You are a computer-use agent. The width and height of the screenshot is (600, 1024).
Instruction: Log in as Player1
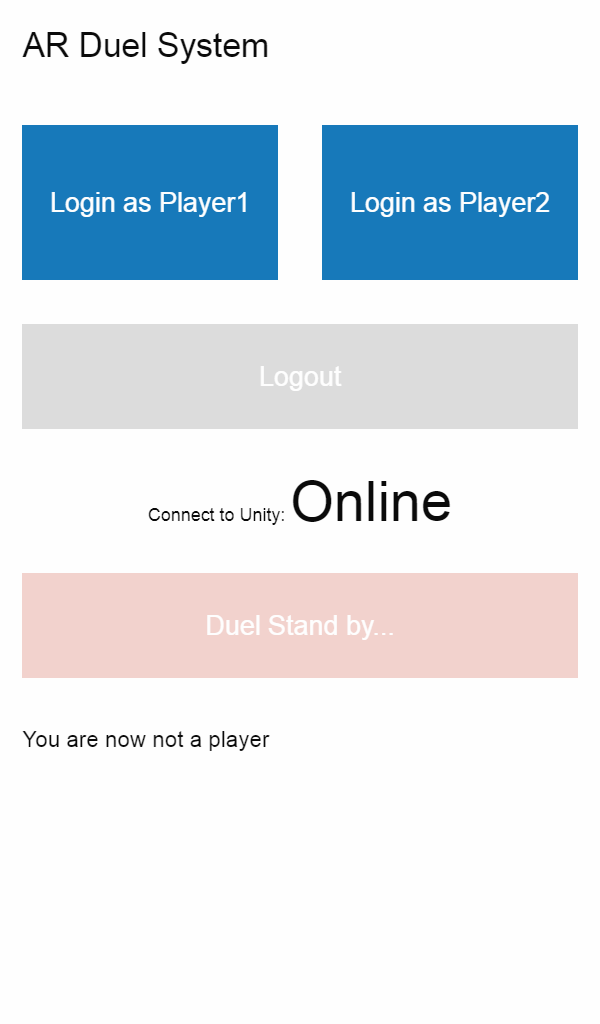pos(150,202)
